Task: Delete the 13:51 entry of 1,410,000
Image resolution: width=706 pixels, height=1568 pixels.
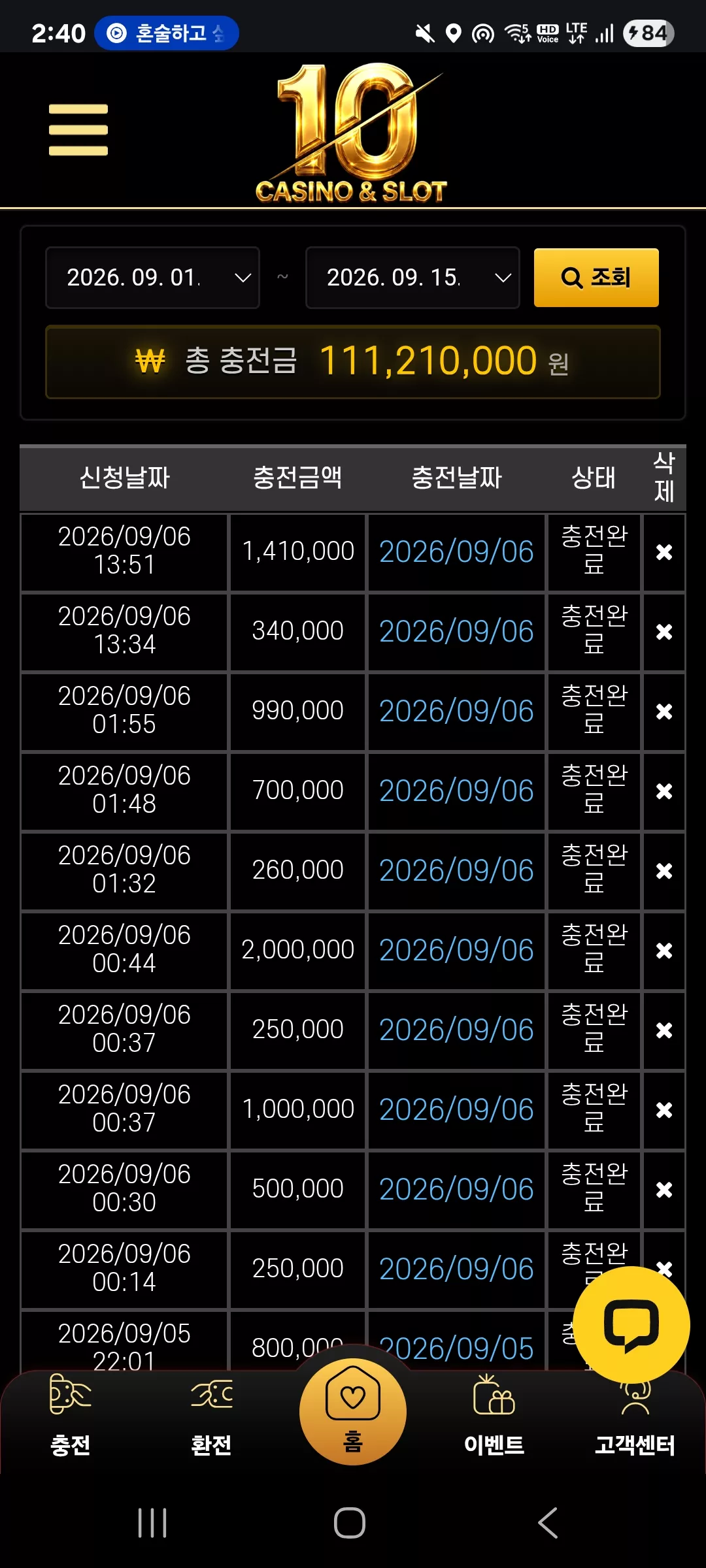Action: [664, 552]
